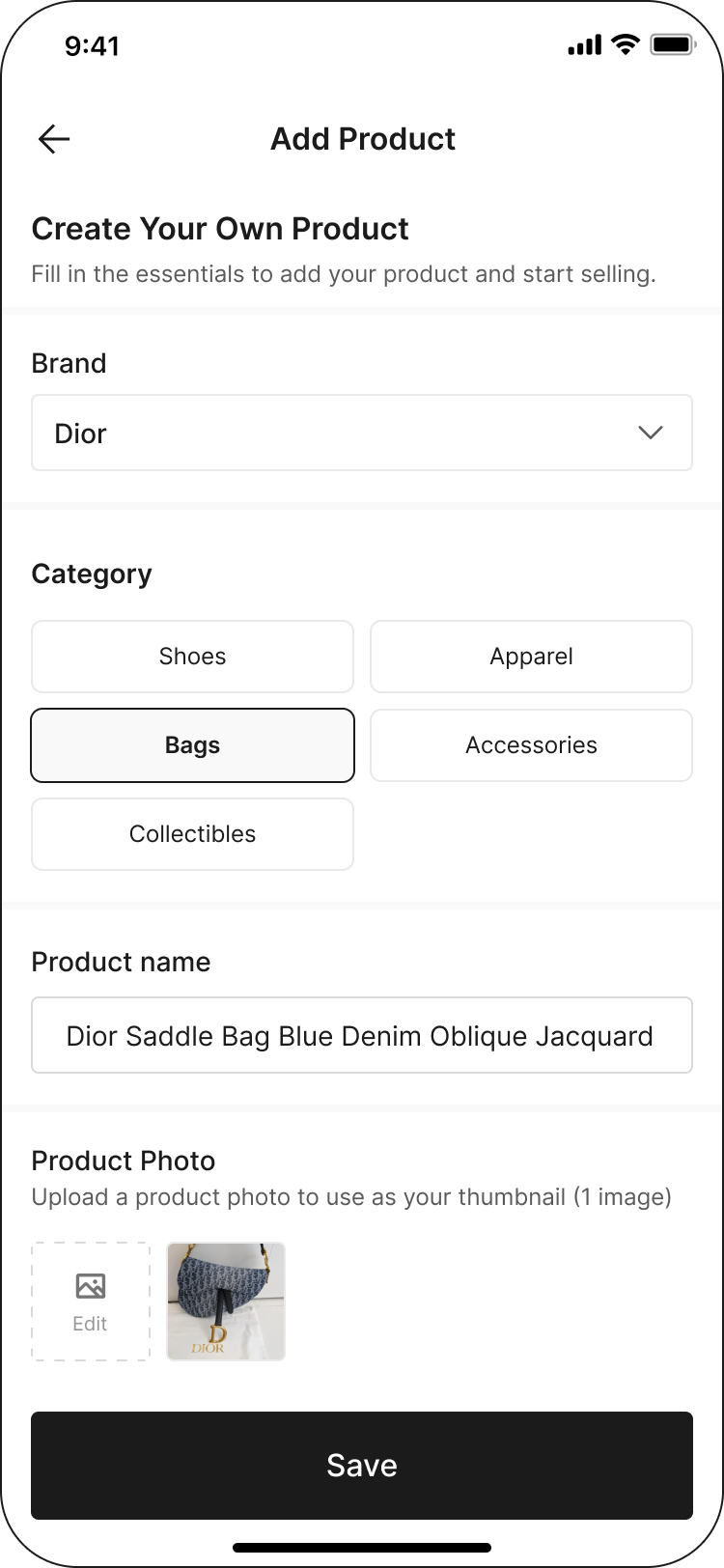Image resolution: width=724 pixels, height=1568 pixels.
Task: Click the picture icon inside the dashed upload box
Action: tap(90, 1284)
